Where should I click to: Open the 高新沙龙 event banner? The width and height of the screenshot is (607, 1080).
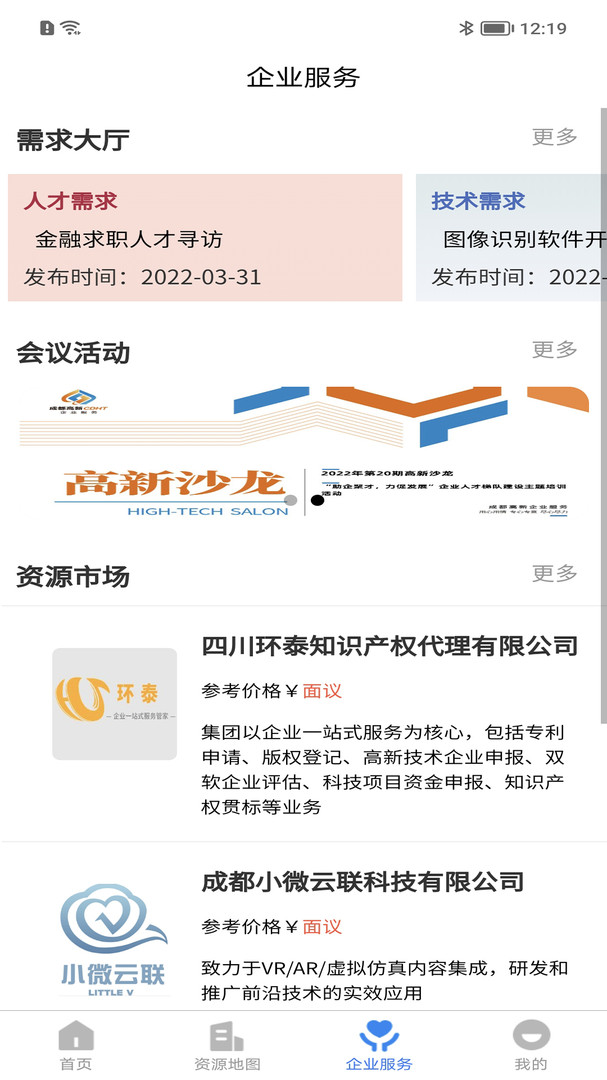(303, 455)
